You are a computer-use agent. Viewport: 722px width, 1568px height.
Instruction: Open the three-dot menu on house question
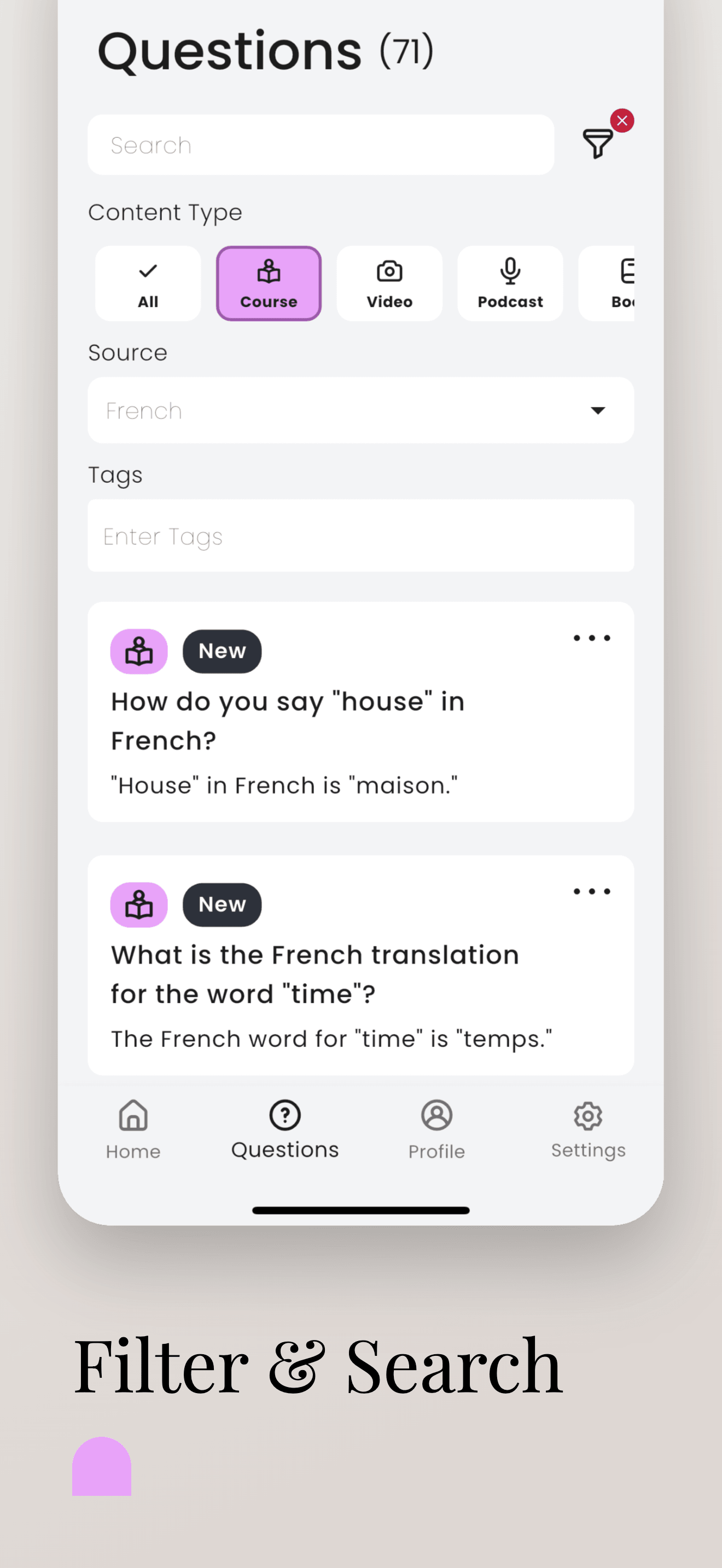click(x=591, y=638)
